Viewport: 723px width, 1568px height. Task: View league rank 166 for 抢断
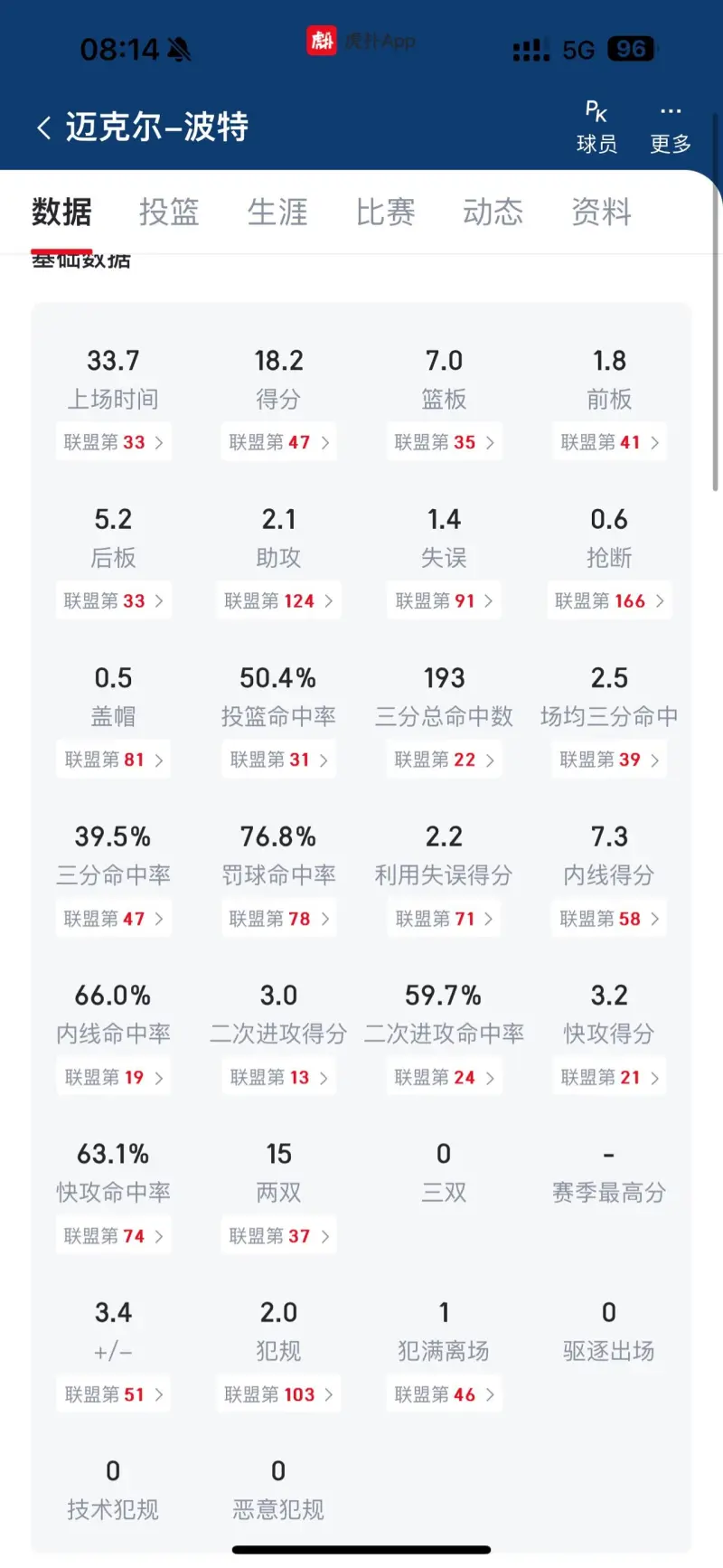pyautogui.click(x=609, y=600)
